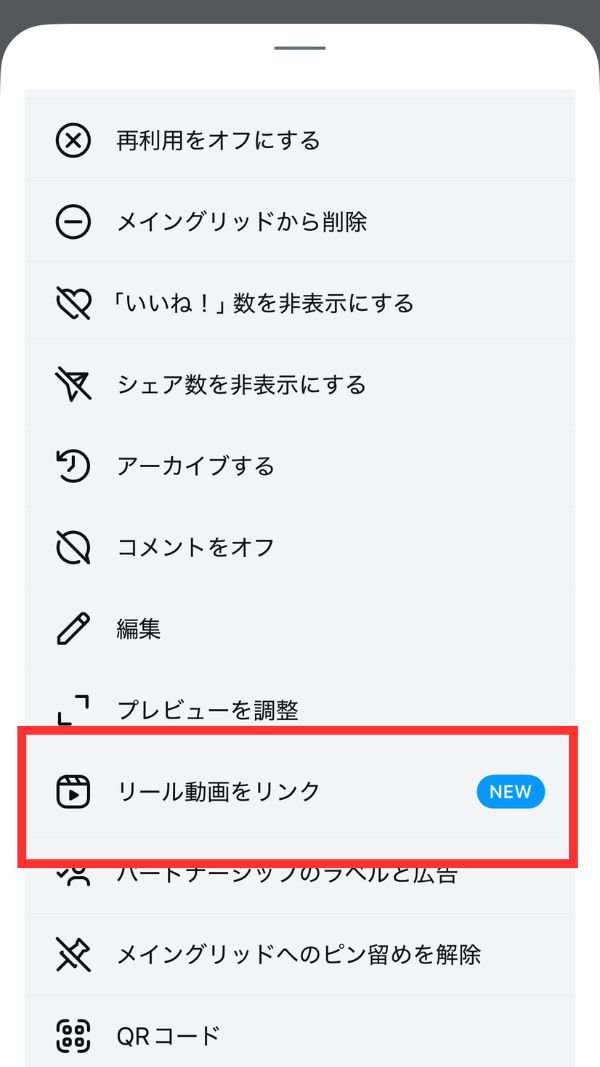Tap メイングリッドへのピン留めを解除
600x1067 pixels.
300,955
